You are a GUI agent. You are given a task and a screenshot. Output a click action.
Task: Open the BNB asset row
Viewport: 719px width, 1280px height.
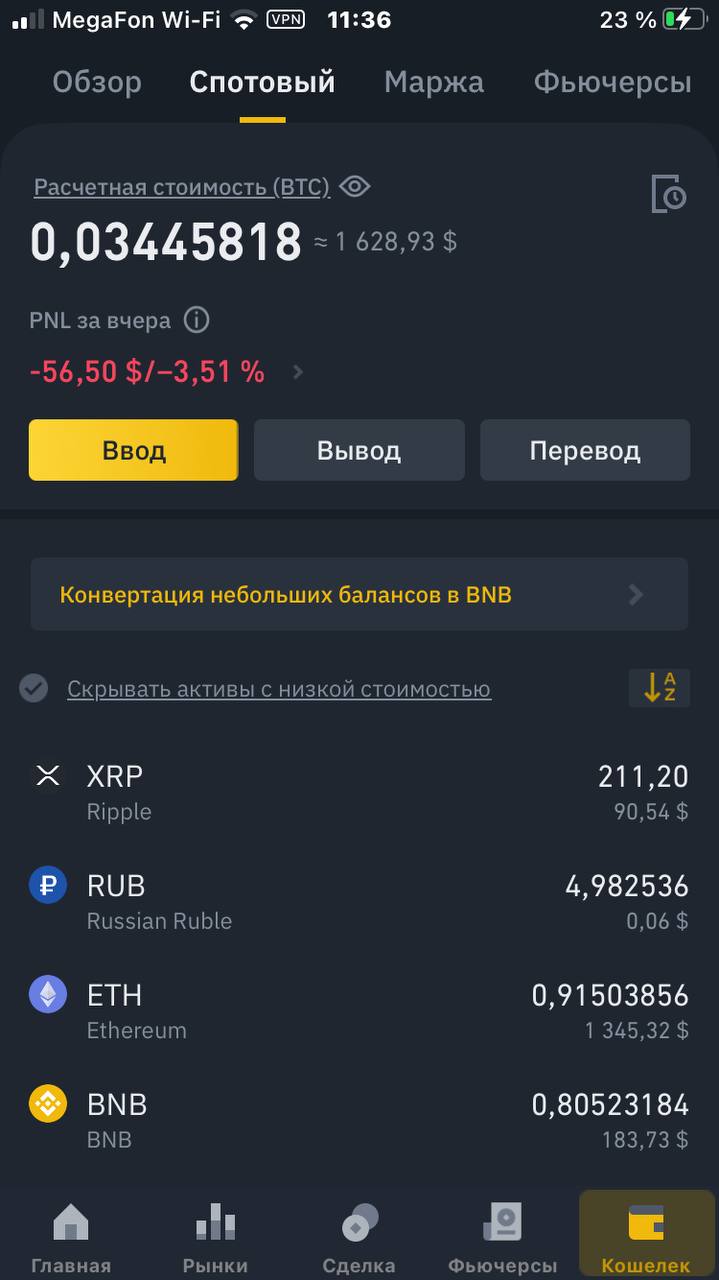(x=359, y=1121)
